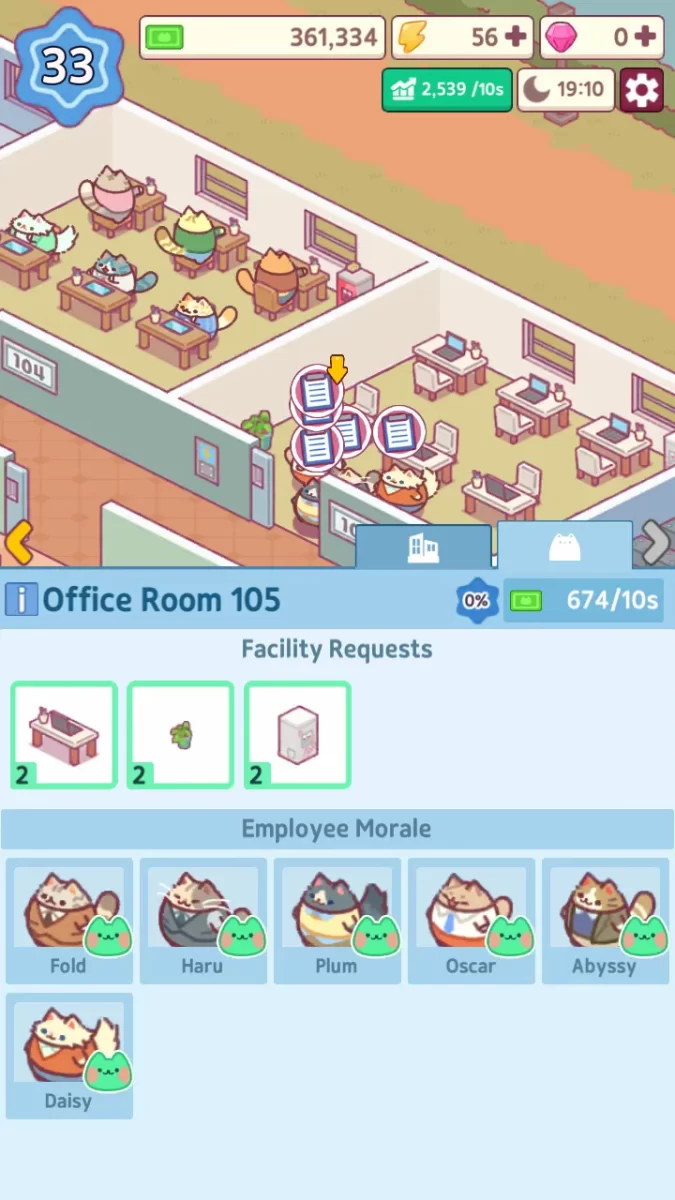Screen dimensions: 675x1200
Task: View employee Fold's morale card
Action: [x=69, y=920]
